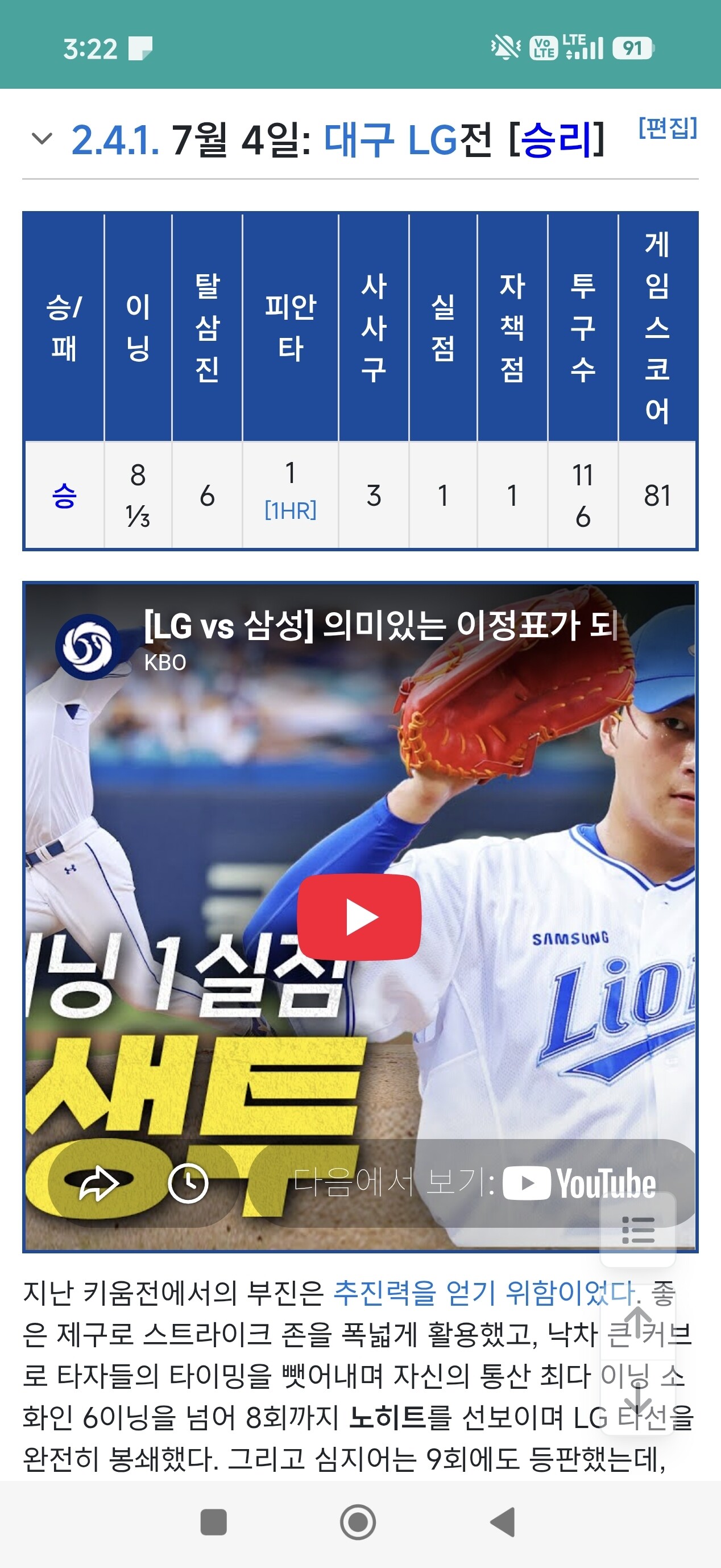Open the 2.4.1. section number link
721x1568 pixels.
pos(115,139)
